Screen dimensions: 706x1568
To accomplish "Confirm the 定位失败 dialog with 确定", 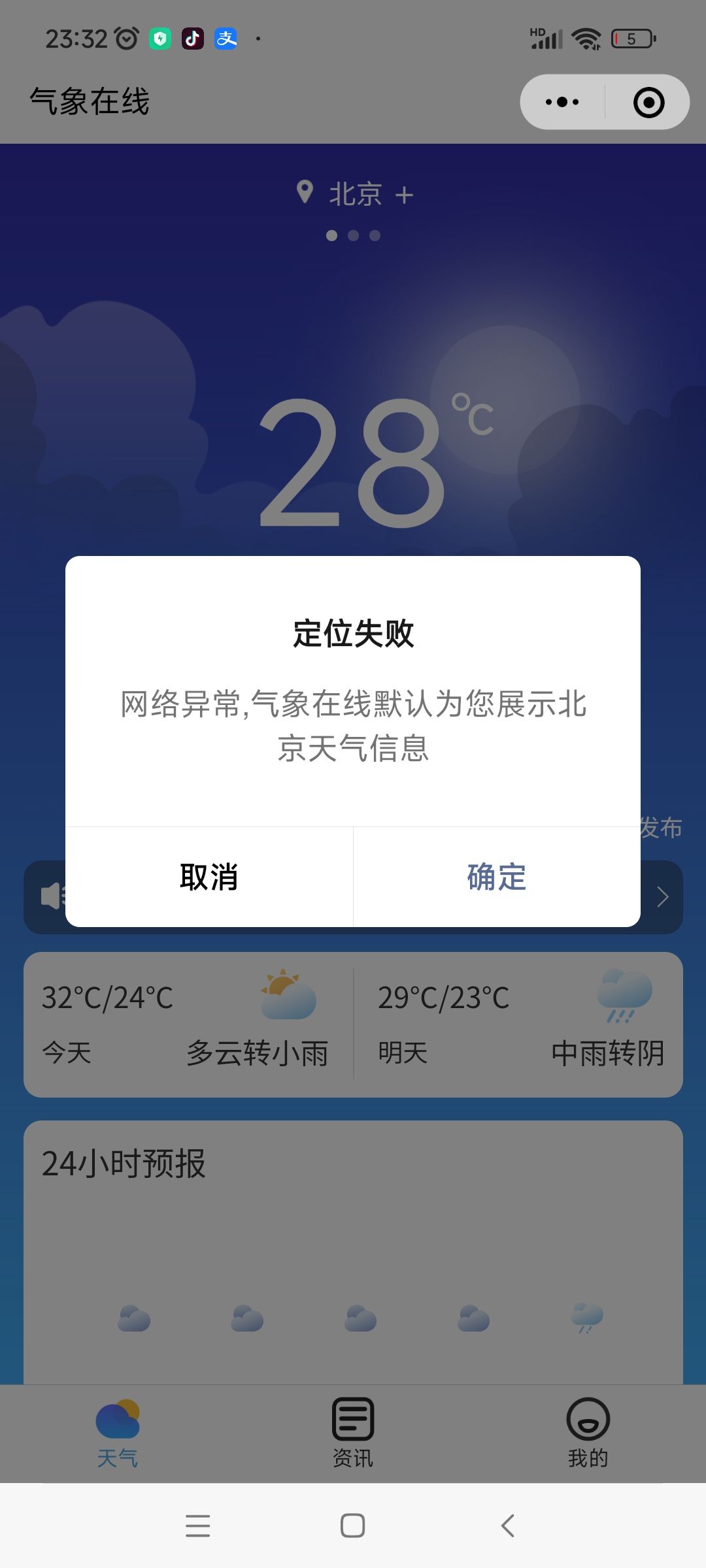I will click(496, 877).
